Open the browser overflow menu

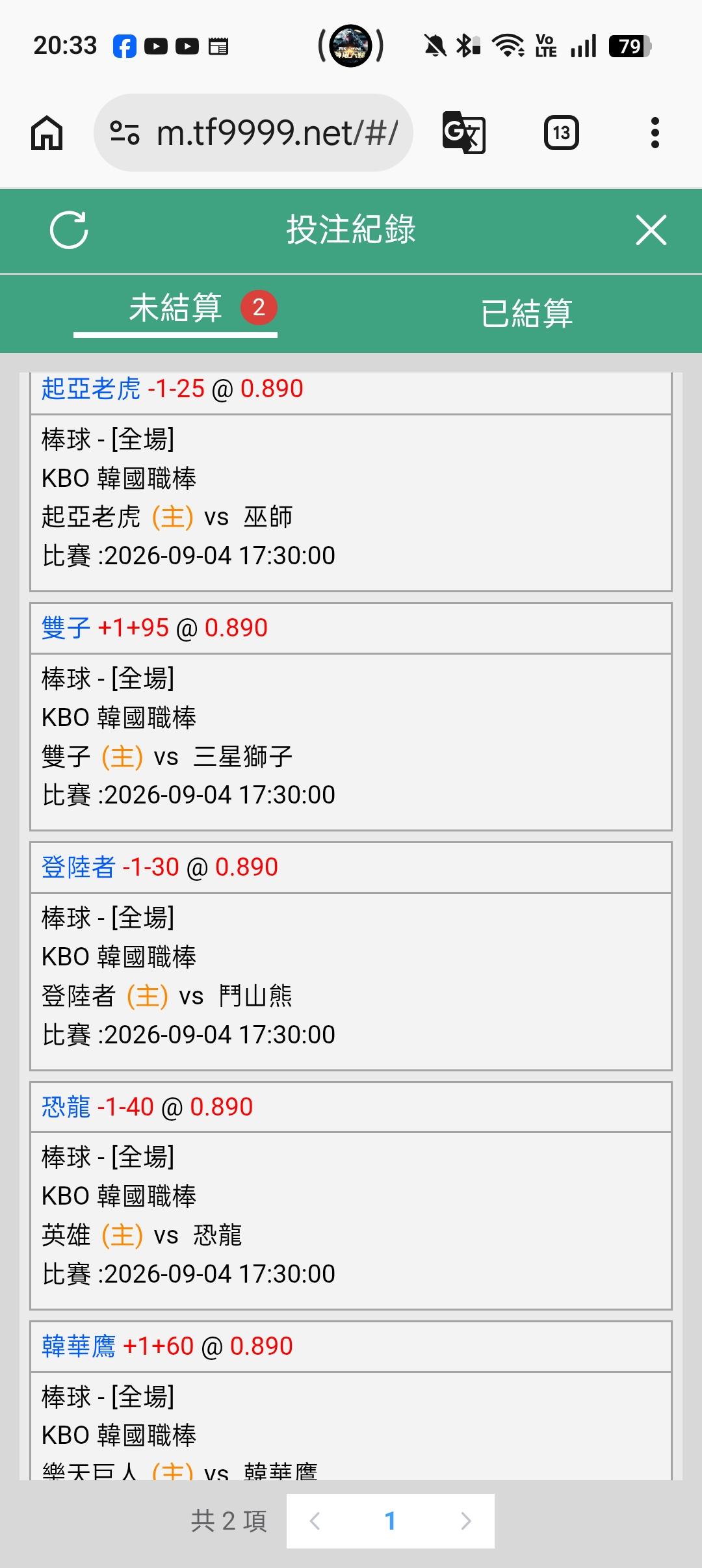[x=655, y=133]
